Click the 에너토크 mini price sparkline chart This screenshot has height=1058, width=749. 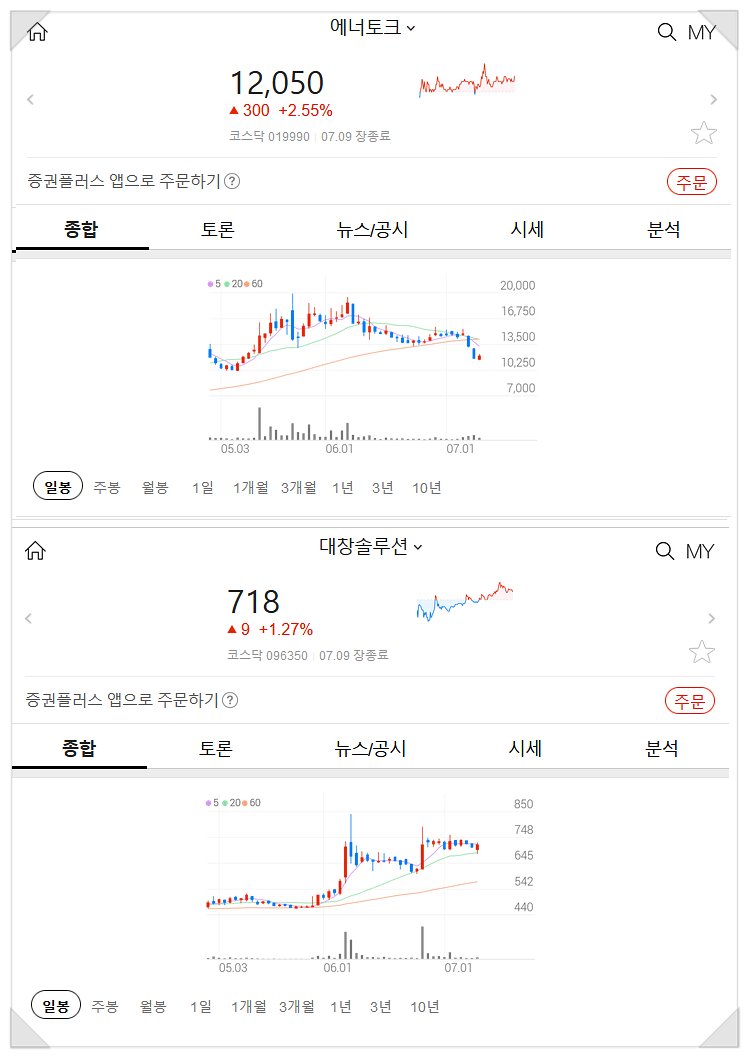coord(467,80)
